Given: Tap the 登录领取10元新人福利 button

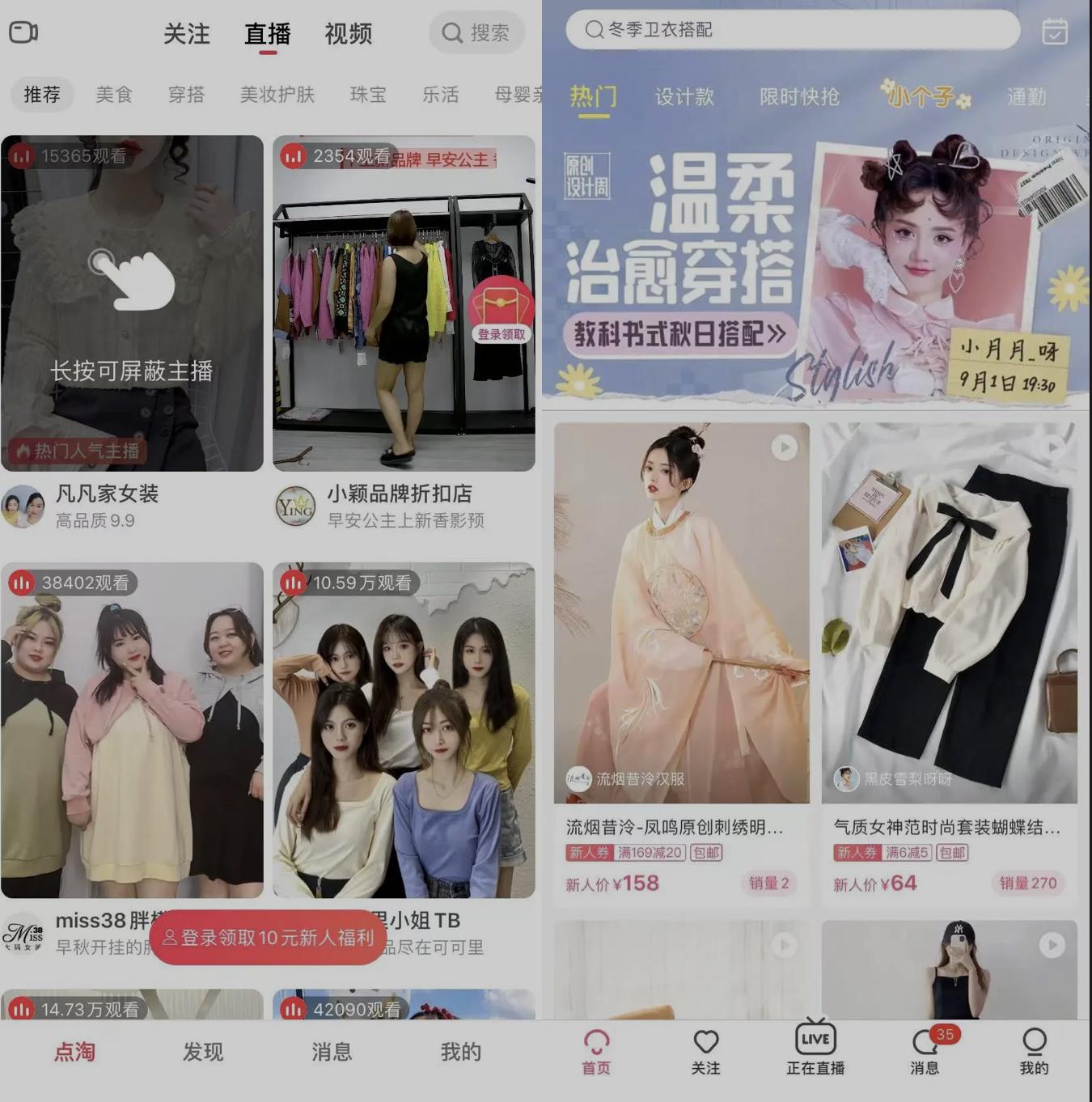Looking at the screenshot, I should click(x=267, y=939).
